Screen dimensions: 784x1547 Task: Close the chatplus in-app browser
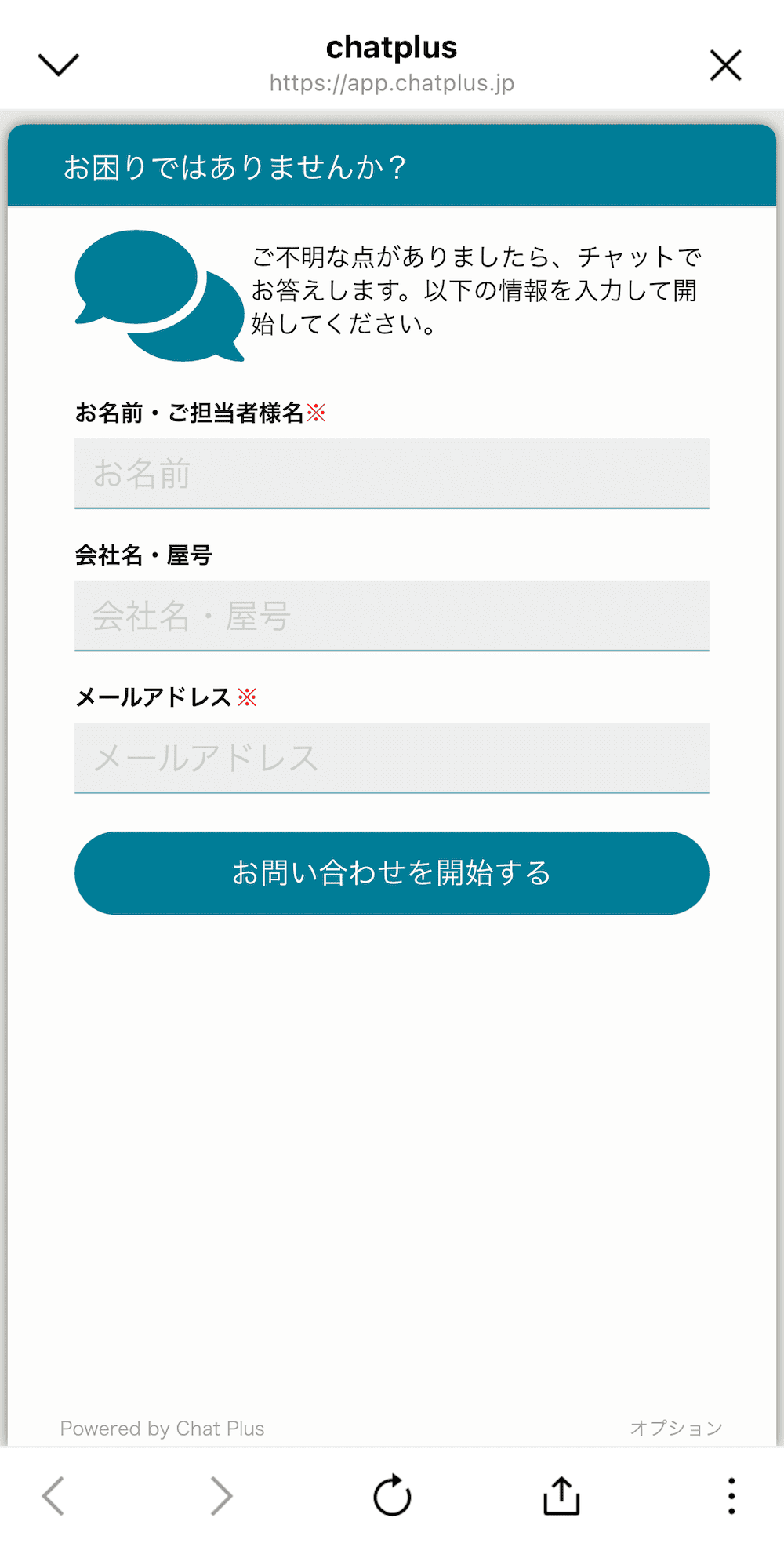click(725, 65)
